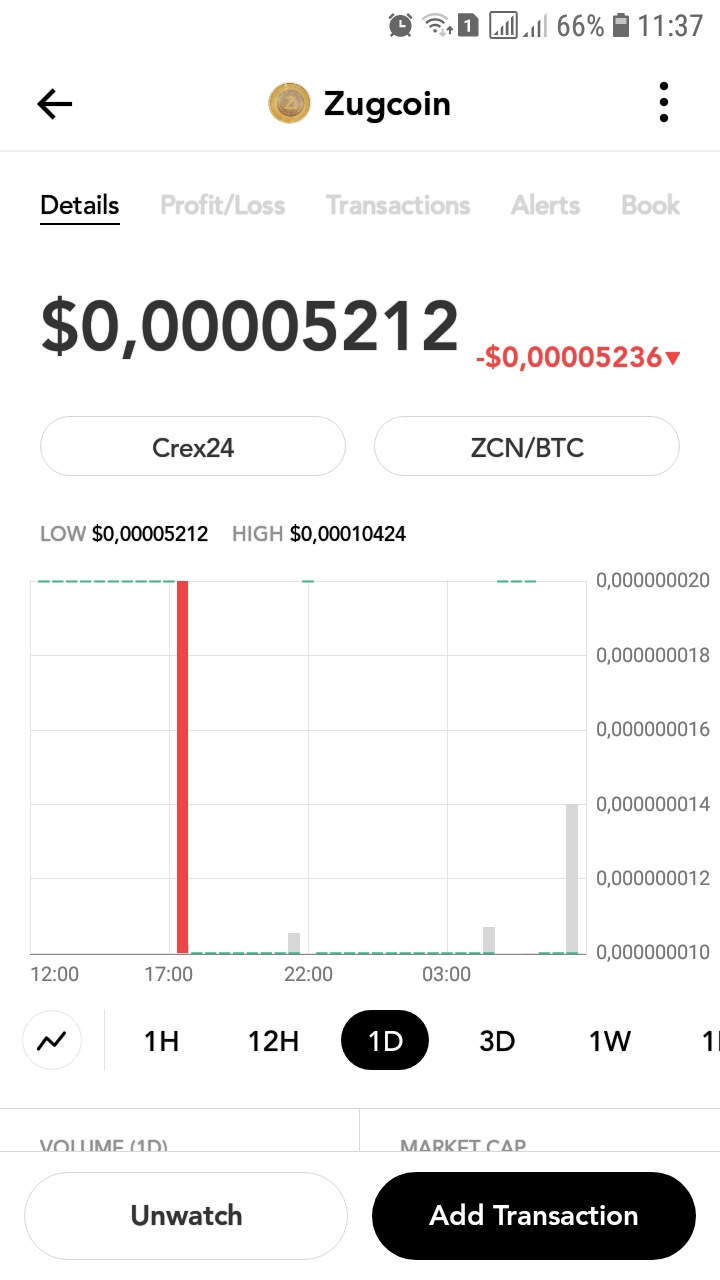
Task: Open the Transactions tab
Action: [398, 205]
